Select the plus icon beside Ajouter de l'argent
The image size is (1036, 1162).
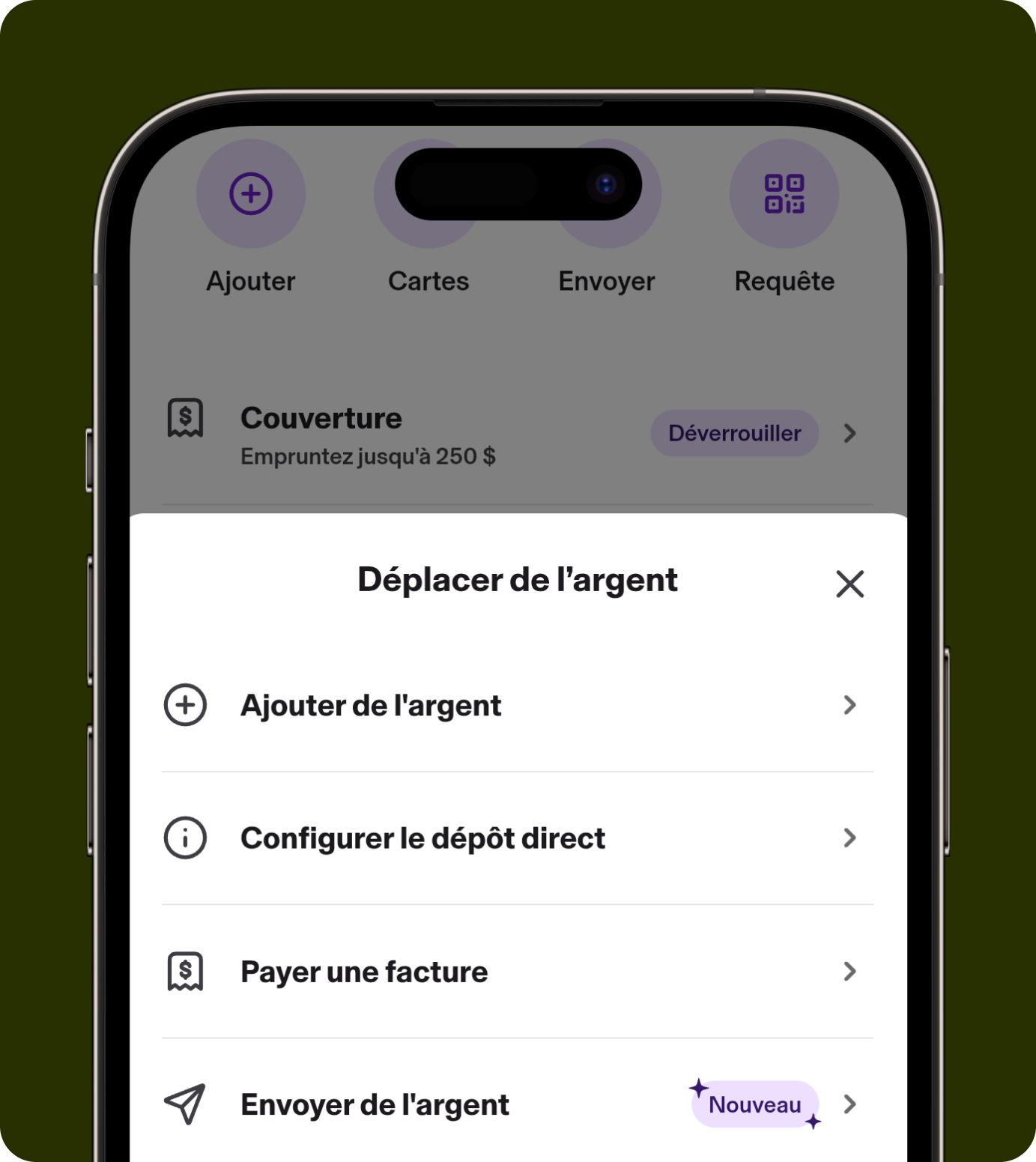click(185, 705)
